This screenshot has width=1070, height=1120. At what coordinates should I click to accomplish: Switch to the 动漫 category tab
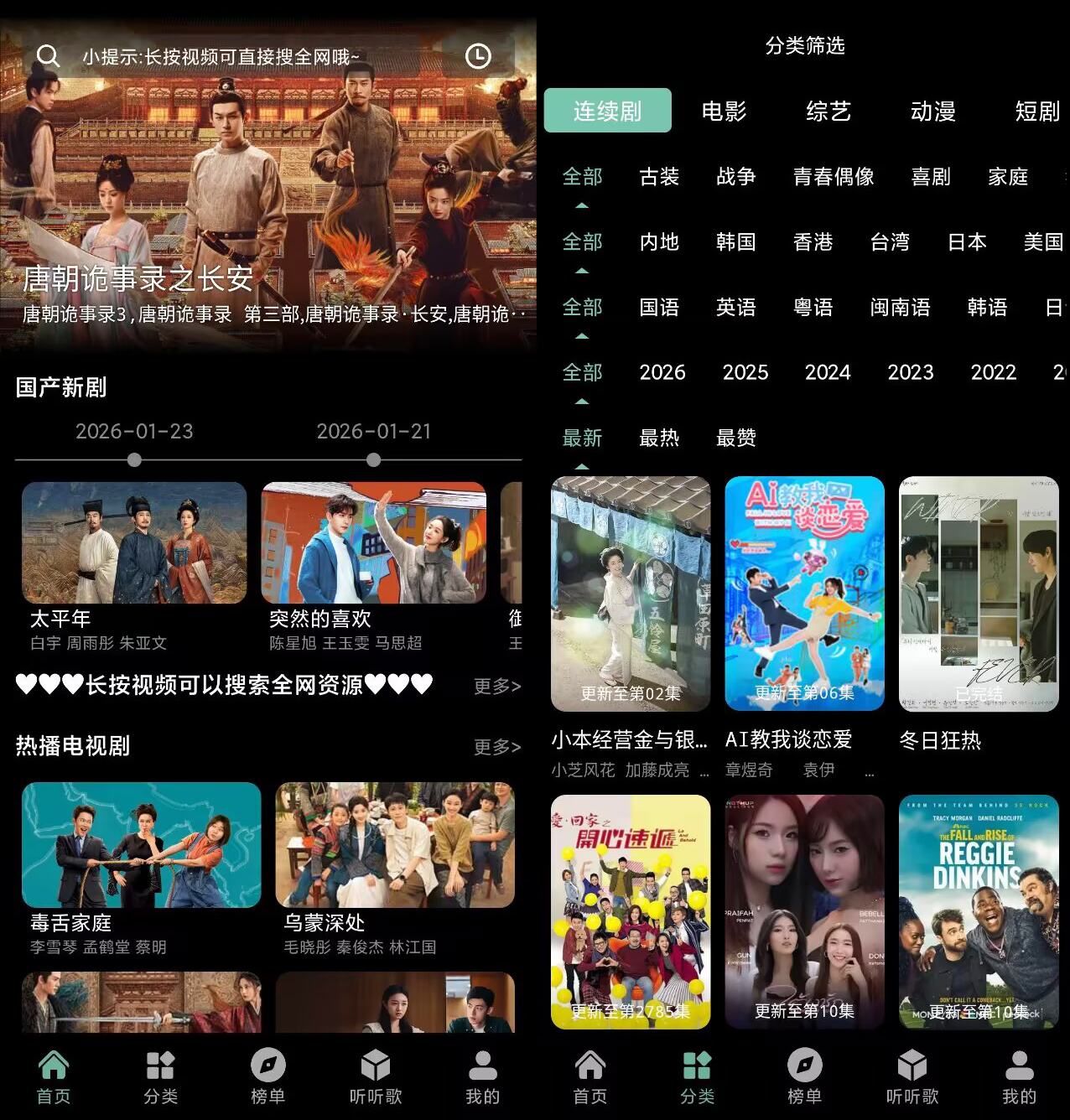point(932,111)
